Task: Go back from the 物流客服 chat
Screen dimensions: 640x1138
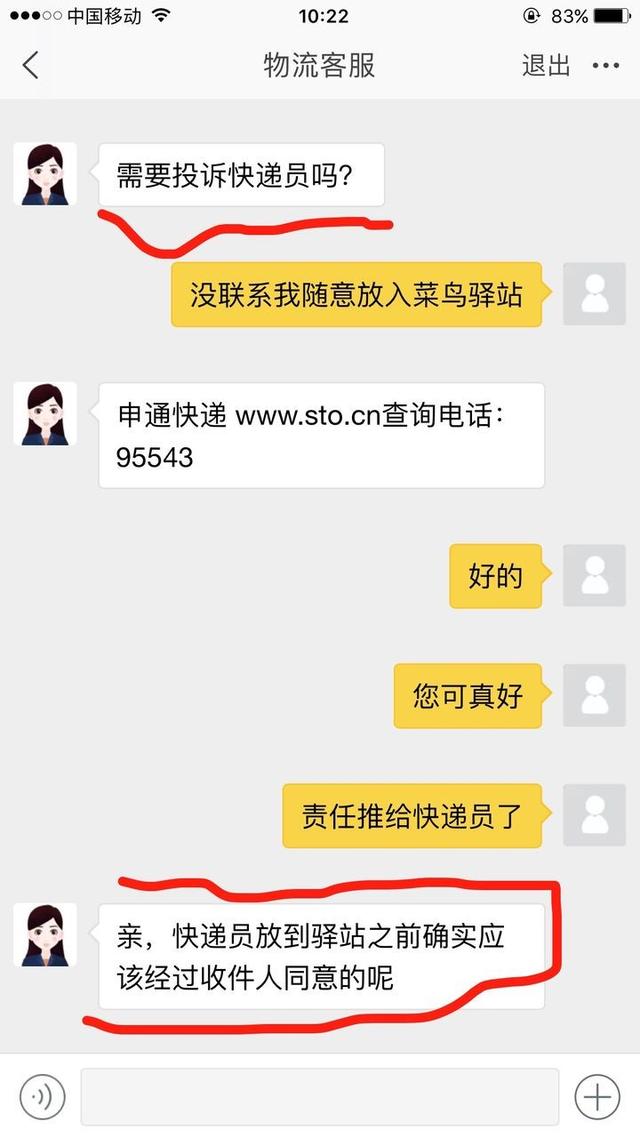Action: (x=30, y=66)
